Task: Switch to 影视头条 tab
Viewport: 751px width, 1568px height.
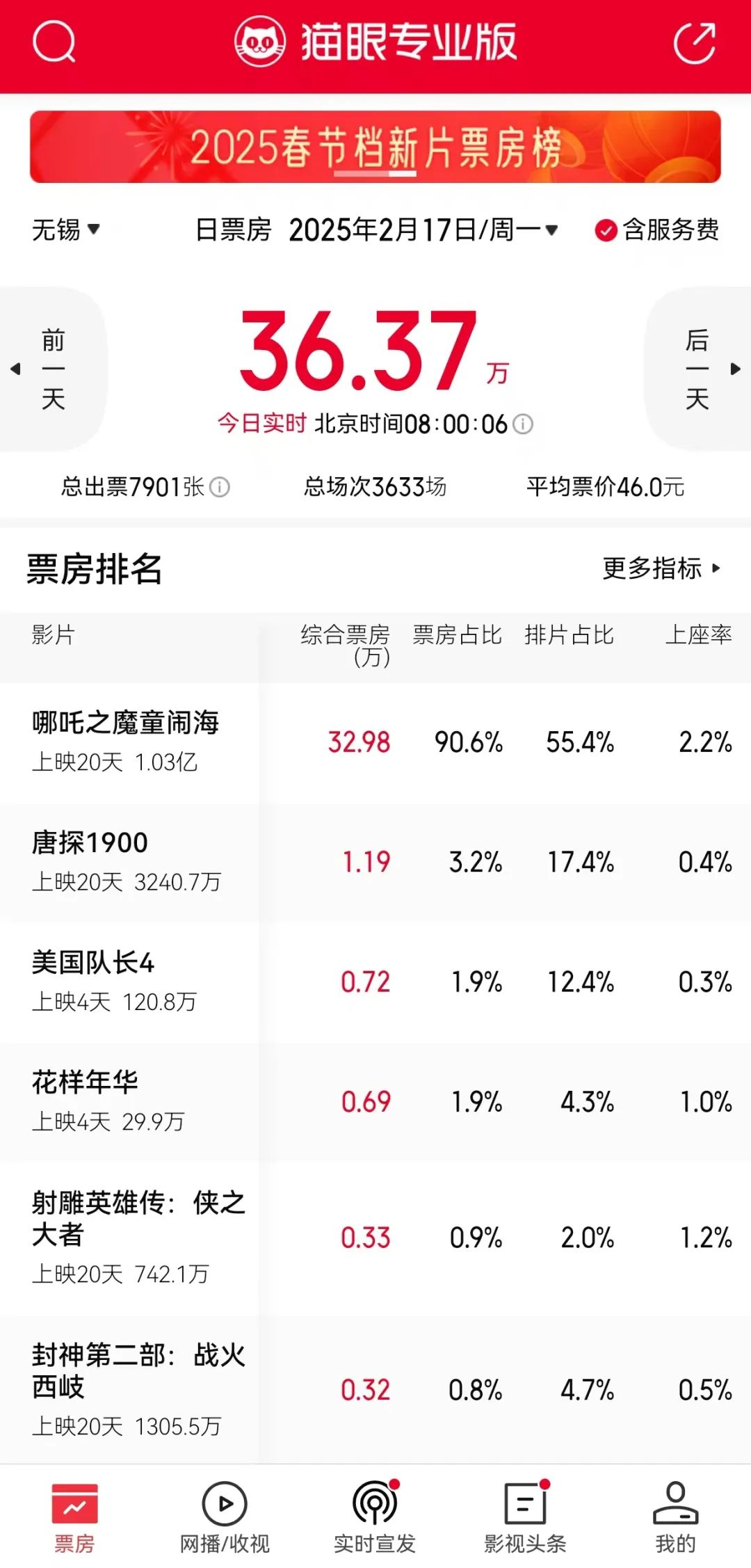Action: tap(525, 1518)
